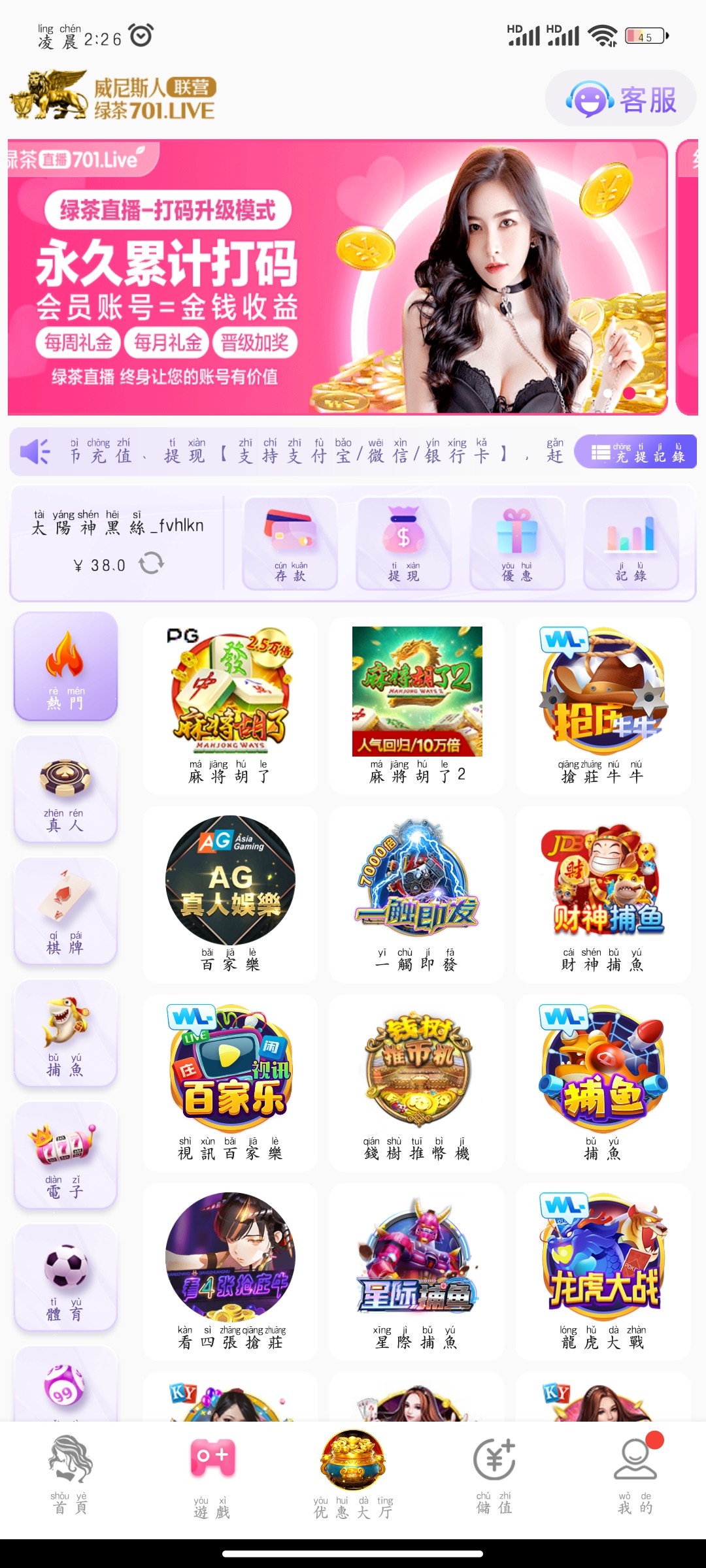The width and height of the screenshot is (706, 1568).
Task: Switch to the 我的 tab
Action: pos(635,1477)
